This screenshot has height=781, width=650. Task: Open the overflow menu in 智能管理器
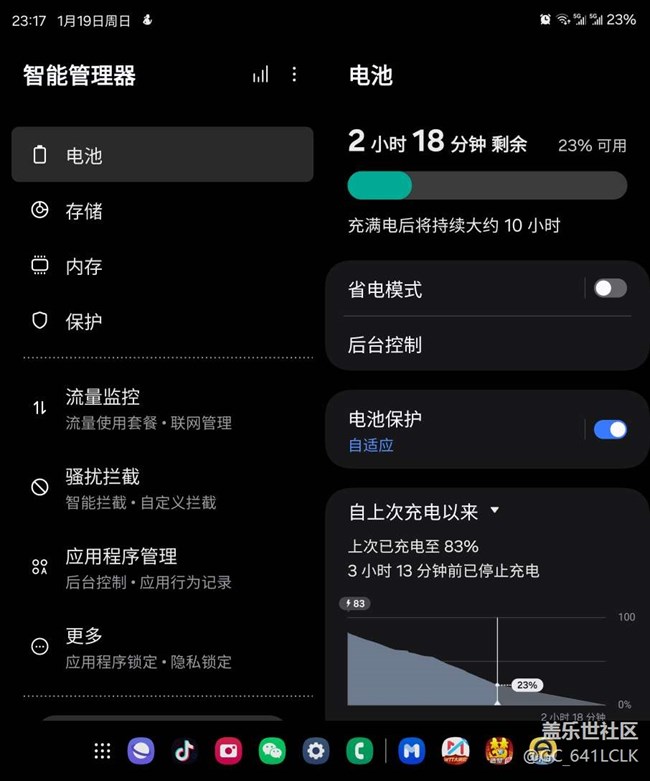pyautogui.click(x=294, y=75)
